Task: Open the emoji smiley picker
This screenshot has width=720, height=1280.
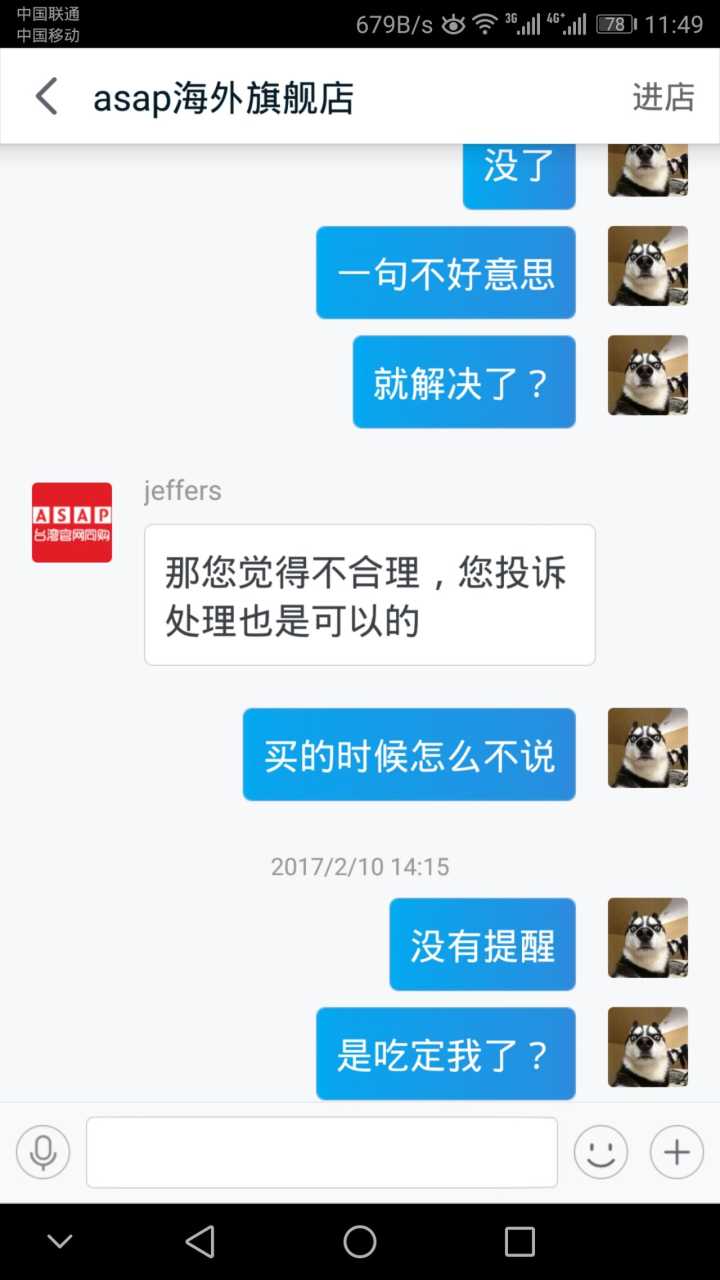Action: click(600, 1152)
